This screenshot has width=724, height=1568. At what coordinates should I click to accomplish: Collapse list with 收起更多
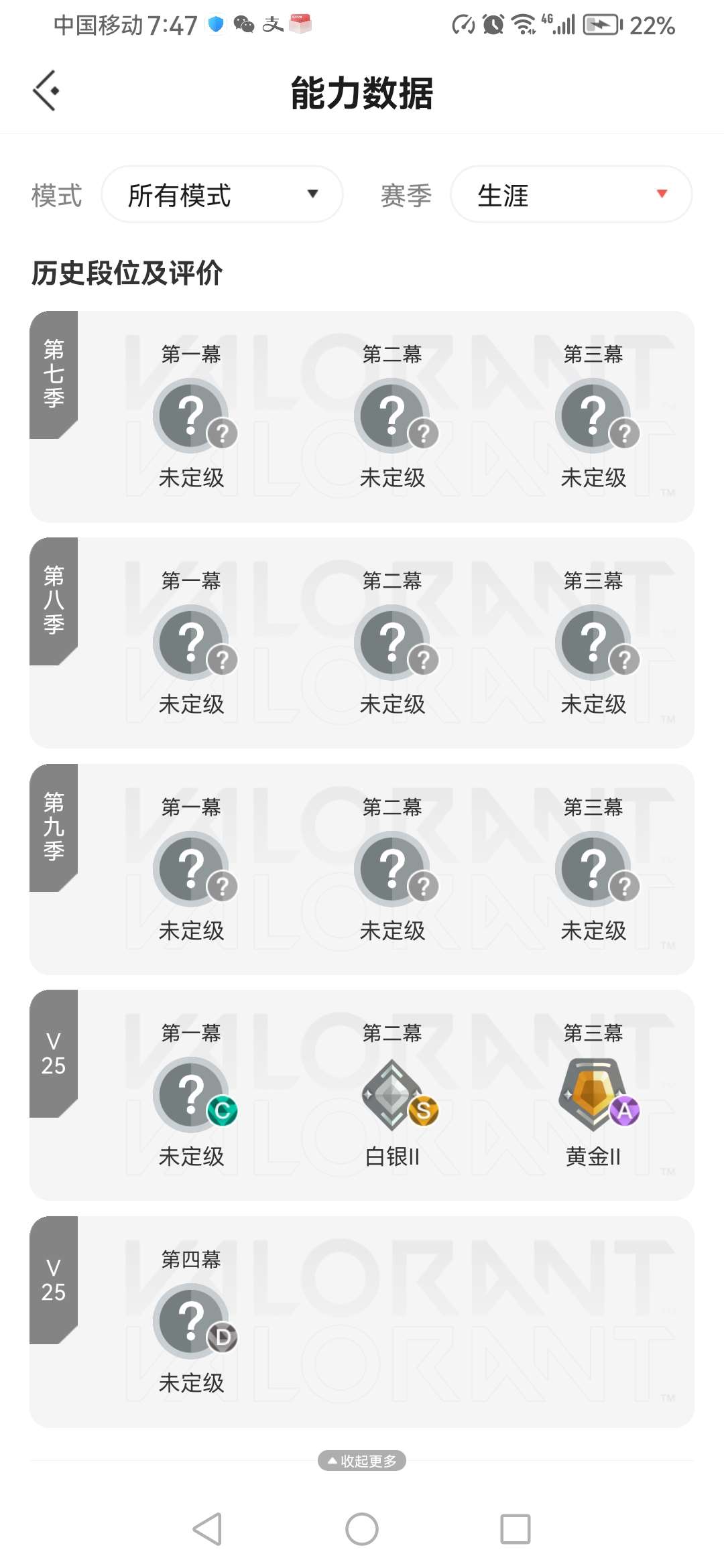(x=362, y=1460)
